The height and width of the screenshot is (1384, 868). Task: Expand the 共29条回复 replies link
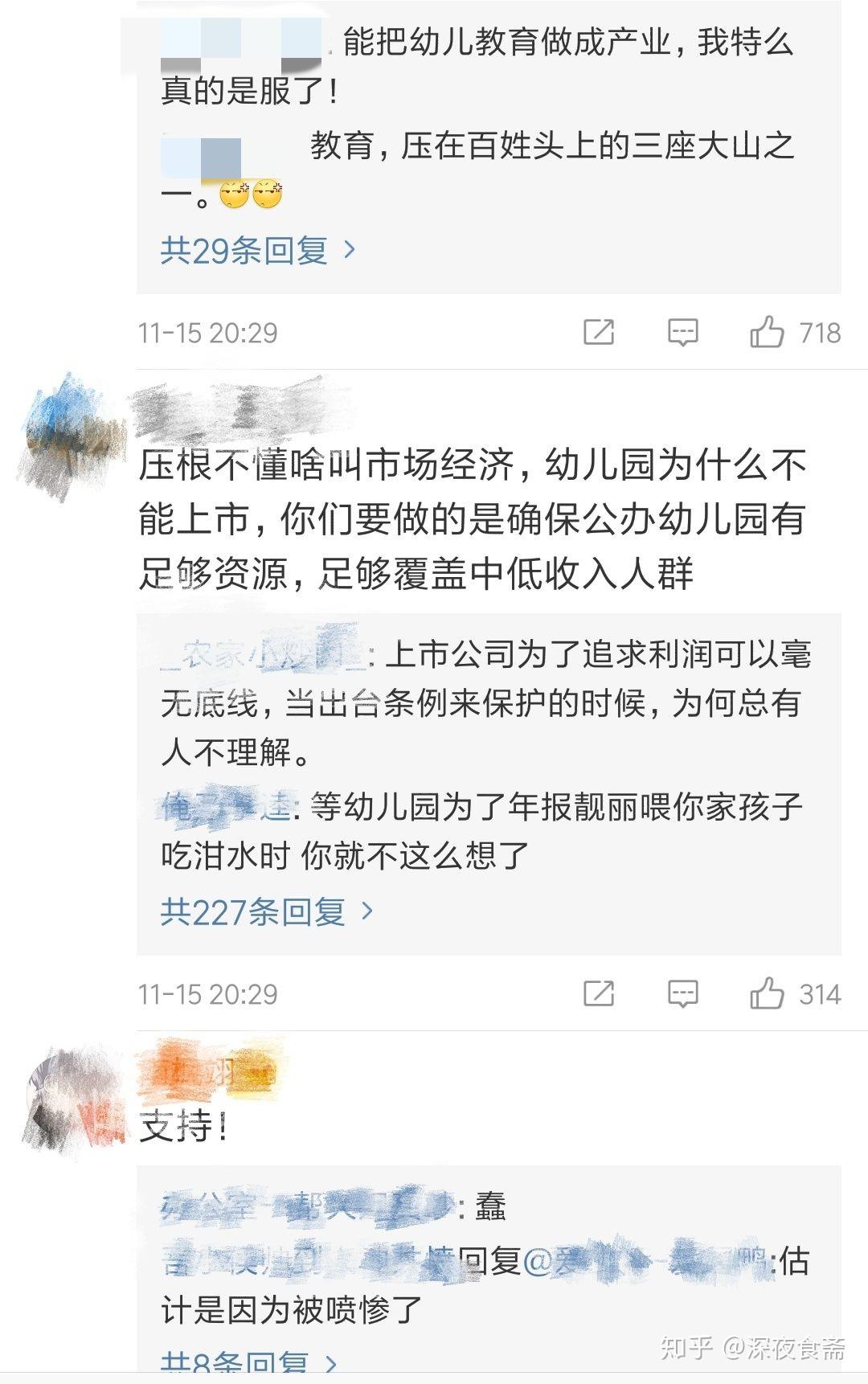pos(257,251)
